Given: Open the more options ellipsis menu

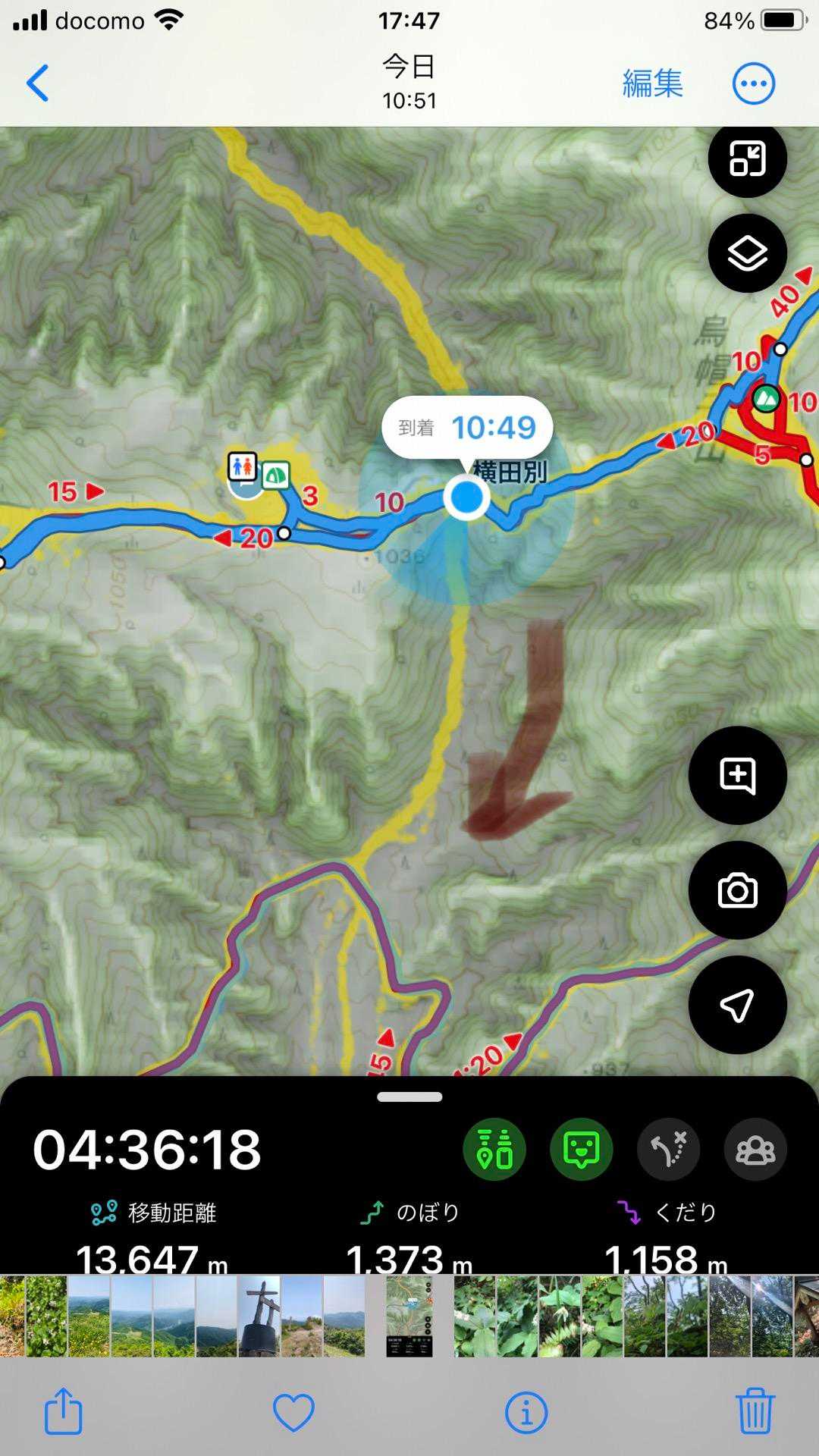Looking at the screenshot, I should [x=753, y=83].
